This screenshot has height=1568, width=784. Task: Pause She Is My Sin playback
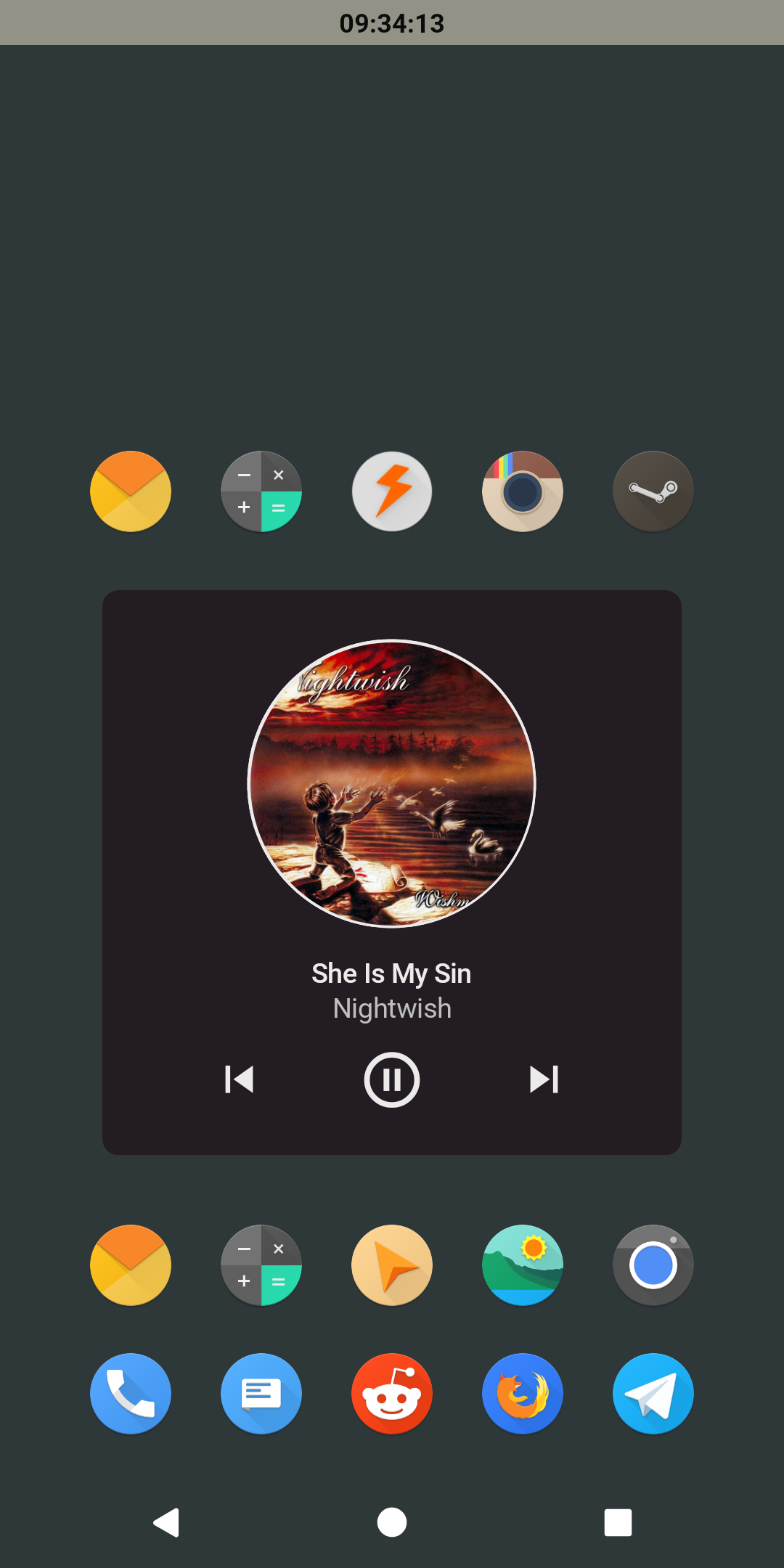(x=392, y=1079)
